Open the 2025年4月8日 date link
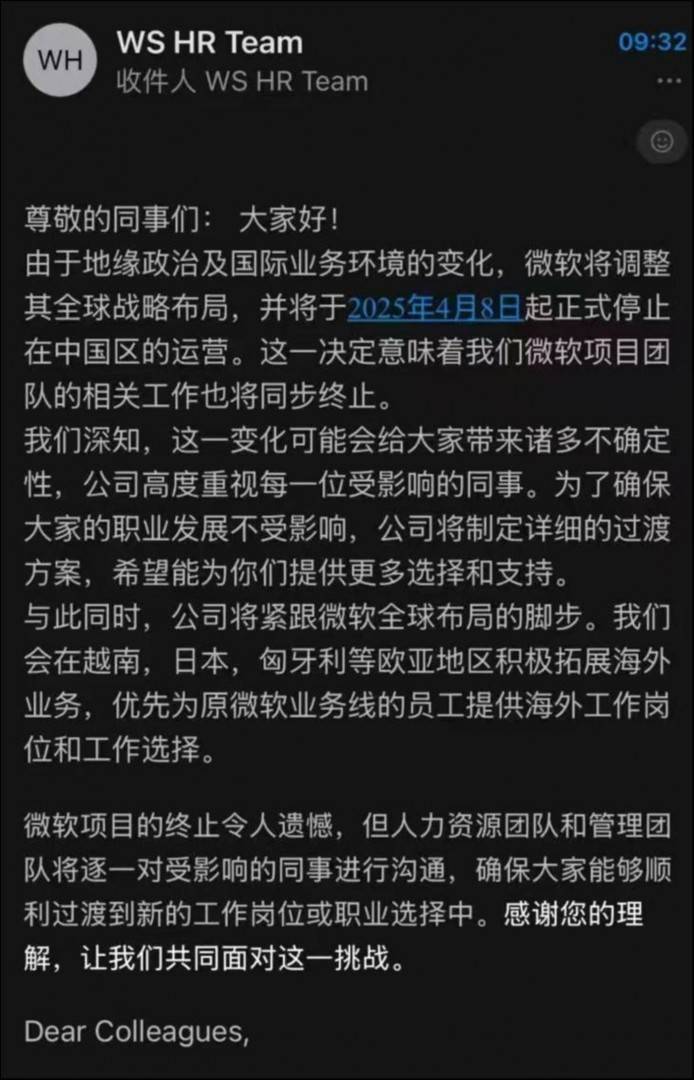This screenshot has width=694, height=1080. pyautogui.click(x=434, y=308)
